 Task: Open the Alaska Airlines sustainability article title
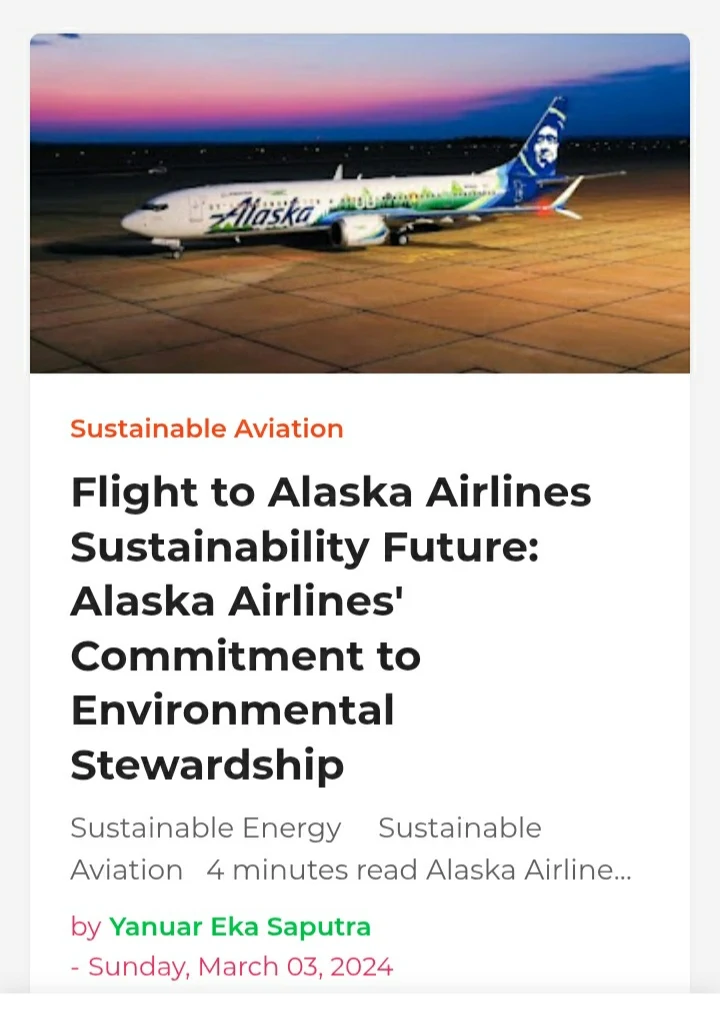pyautogui.click(x=330, y=628)
